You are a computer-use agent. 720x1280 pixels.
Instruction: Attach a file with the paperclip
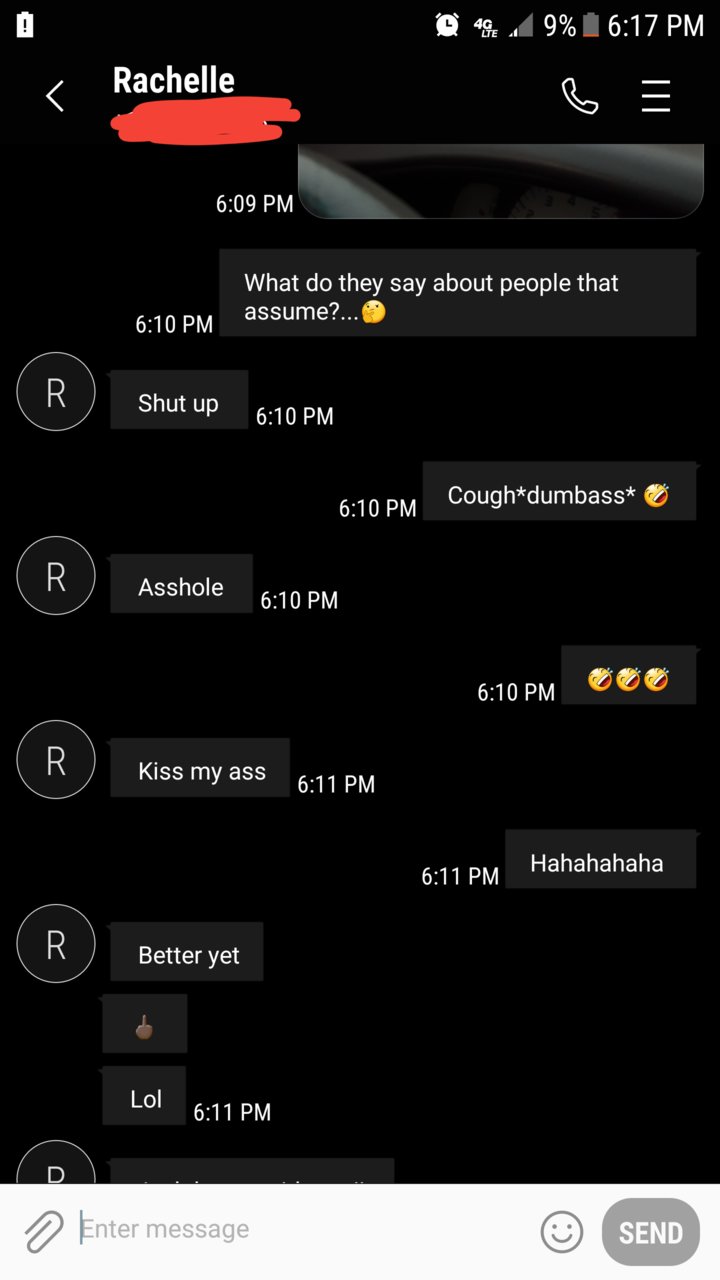click(x=43, y=1231)
